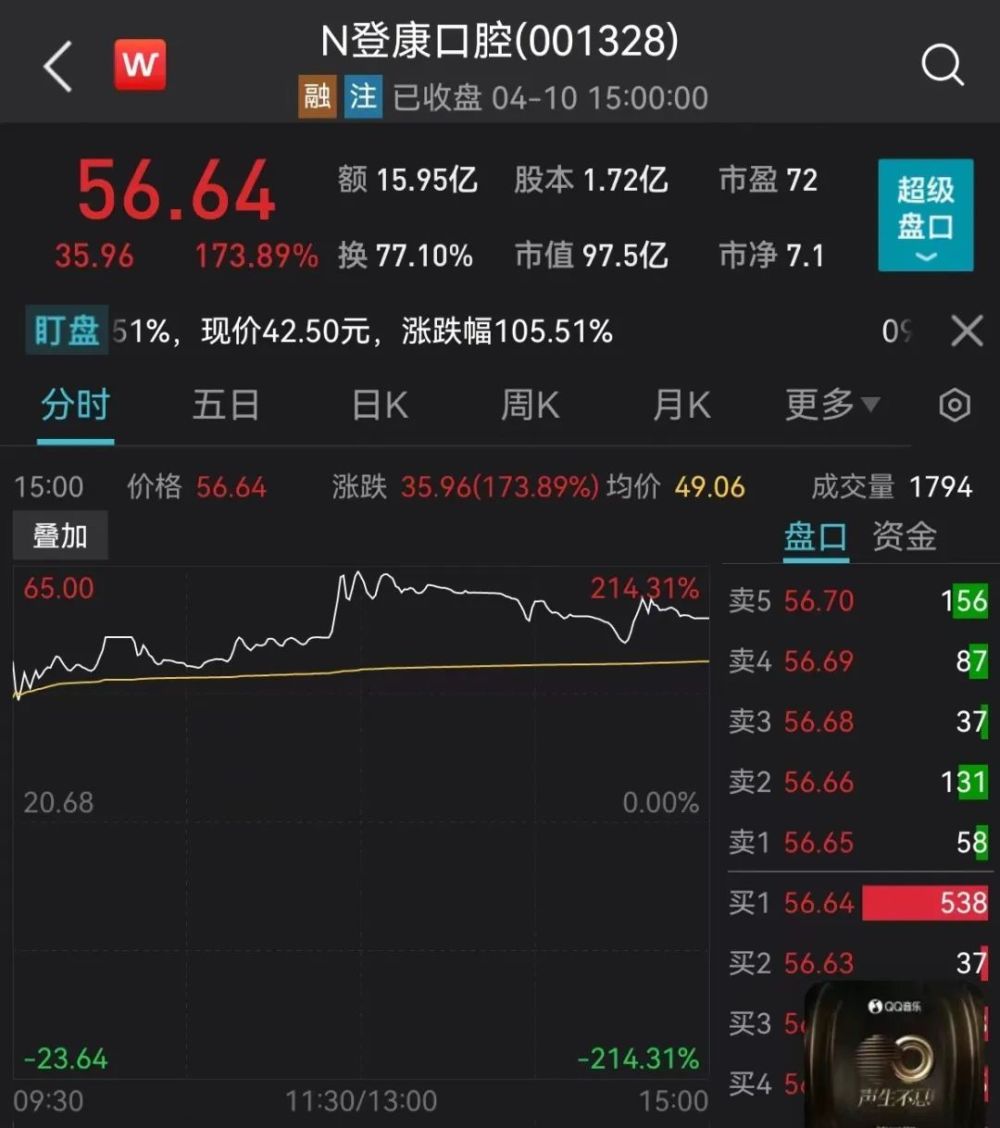The width and height of the screenshot is (1000, 1128).
Task: Click the 盯盘 monitoring label
Action: 65,331
